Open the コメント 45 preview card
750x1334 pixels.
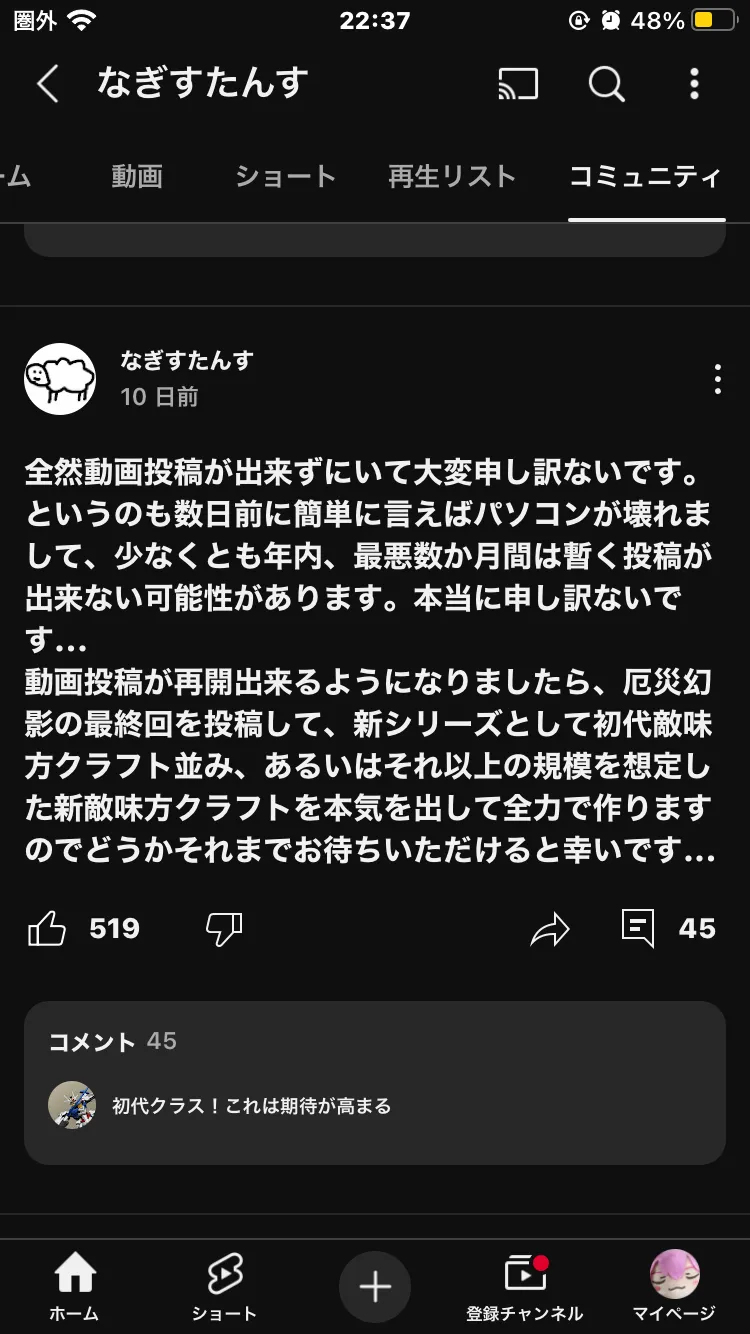(x=374, y=1082)
